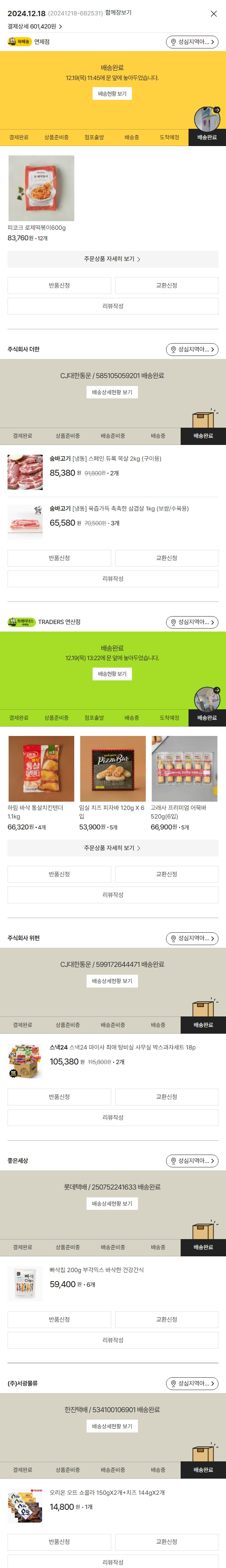Open the 고래사 프리미엄 어묵바 product
Viewport: 226px width, 1568px height.
point(184,769)
